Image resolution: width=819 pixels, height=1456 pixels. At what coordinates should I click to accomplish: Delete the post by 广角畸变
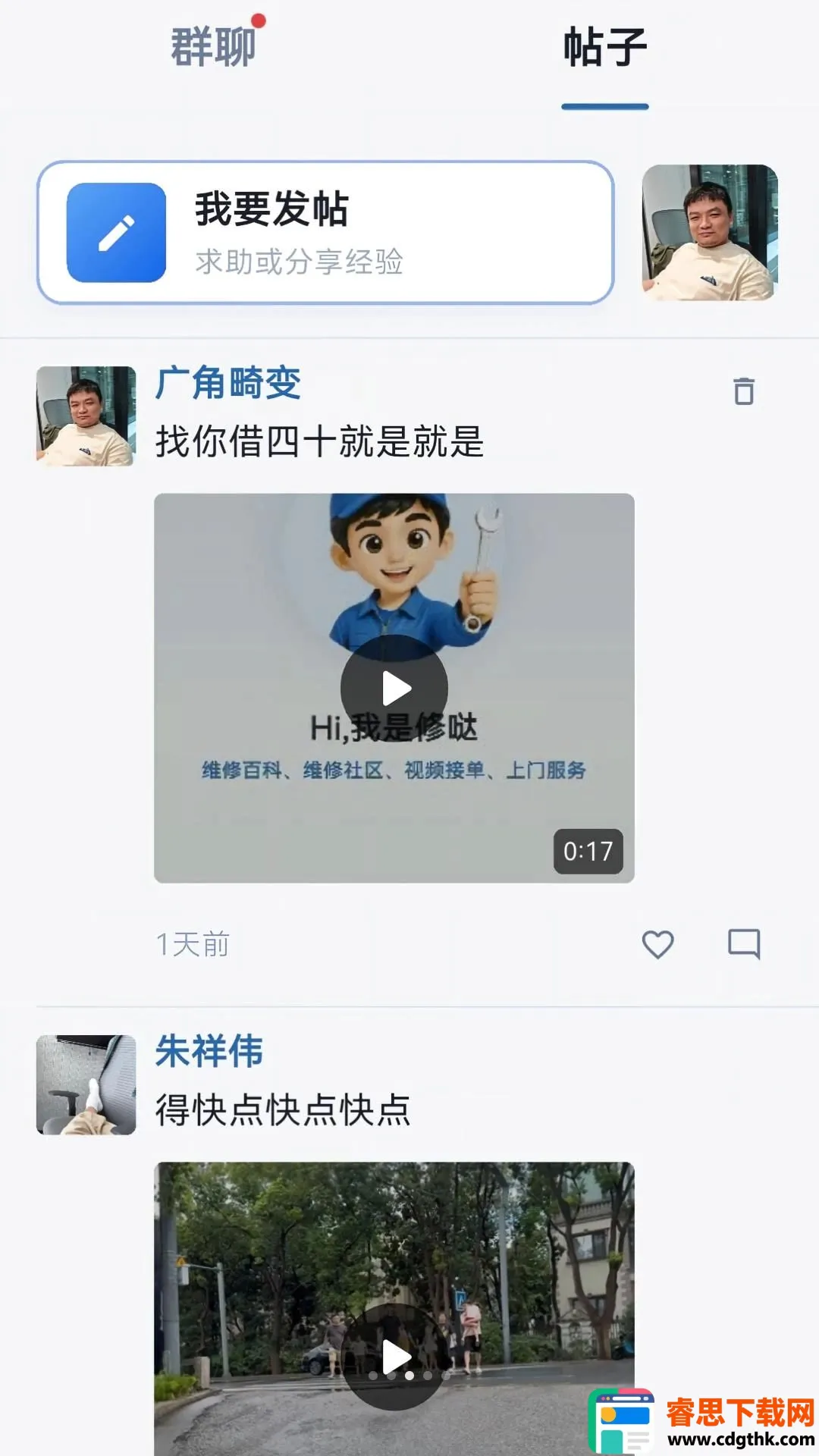[744, 391]
